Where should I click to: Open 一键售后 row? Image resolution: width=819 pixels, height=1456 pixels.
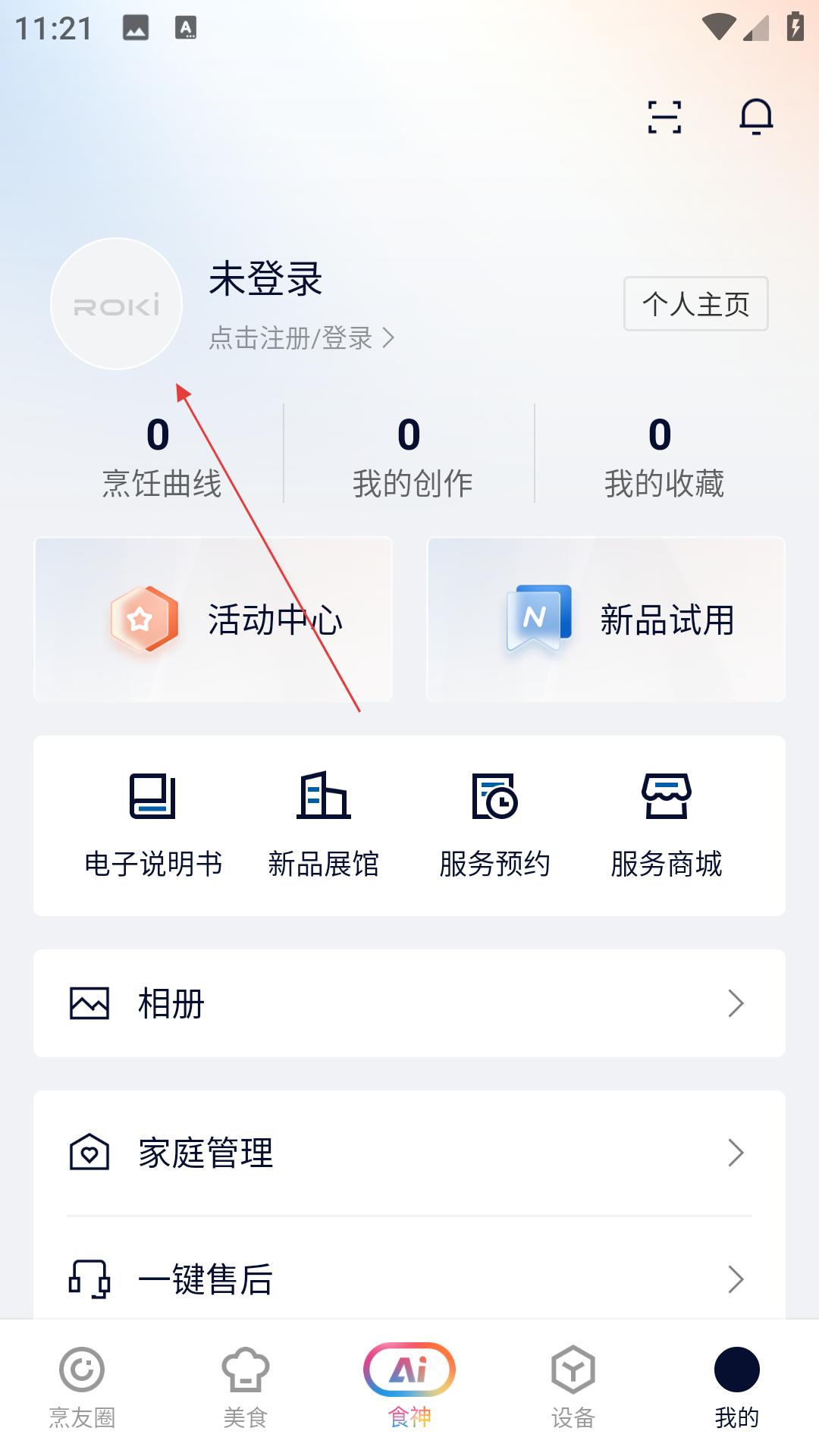coord(409,1279)
